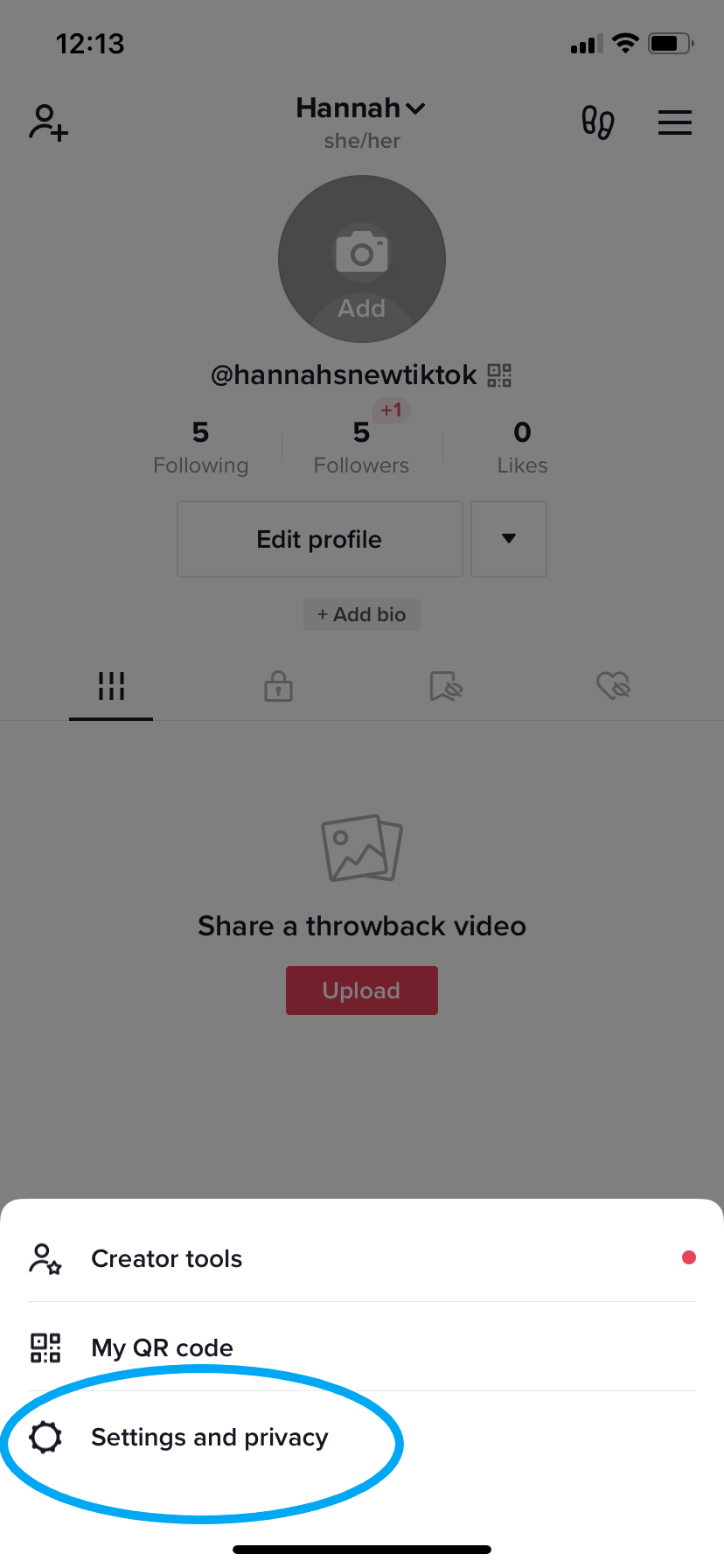This screenshot has width=724, height=1568.
Task: Expand the Hannah account switcher
Action: (360, 108)
